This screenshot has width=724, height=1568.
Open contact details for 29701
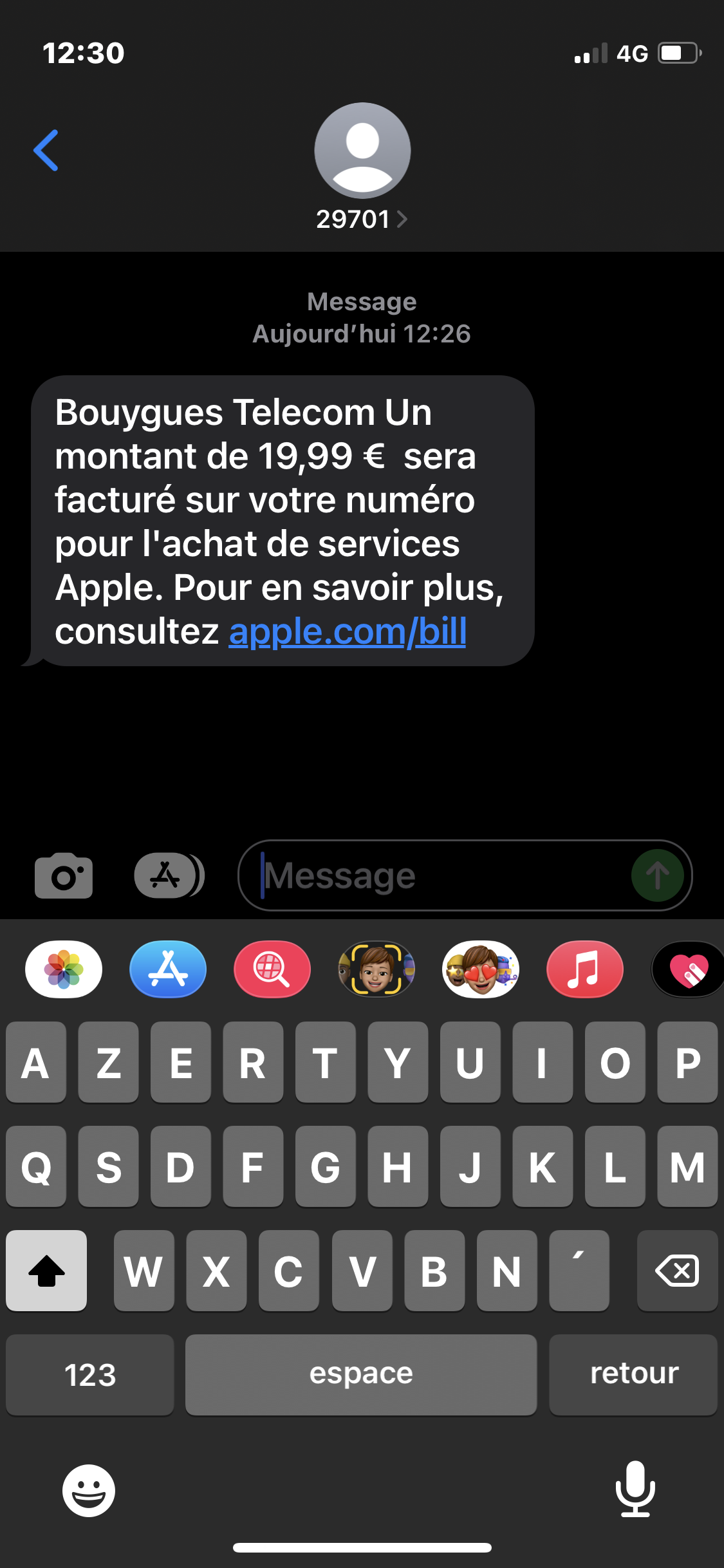[362, 219]
